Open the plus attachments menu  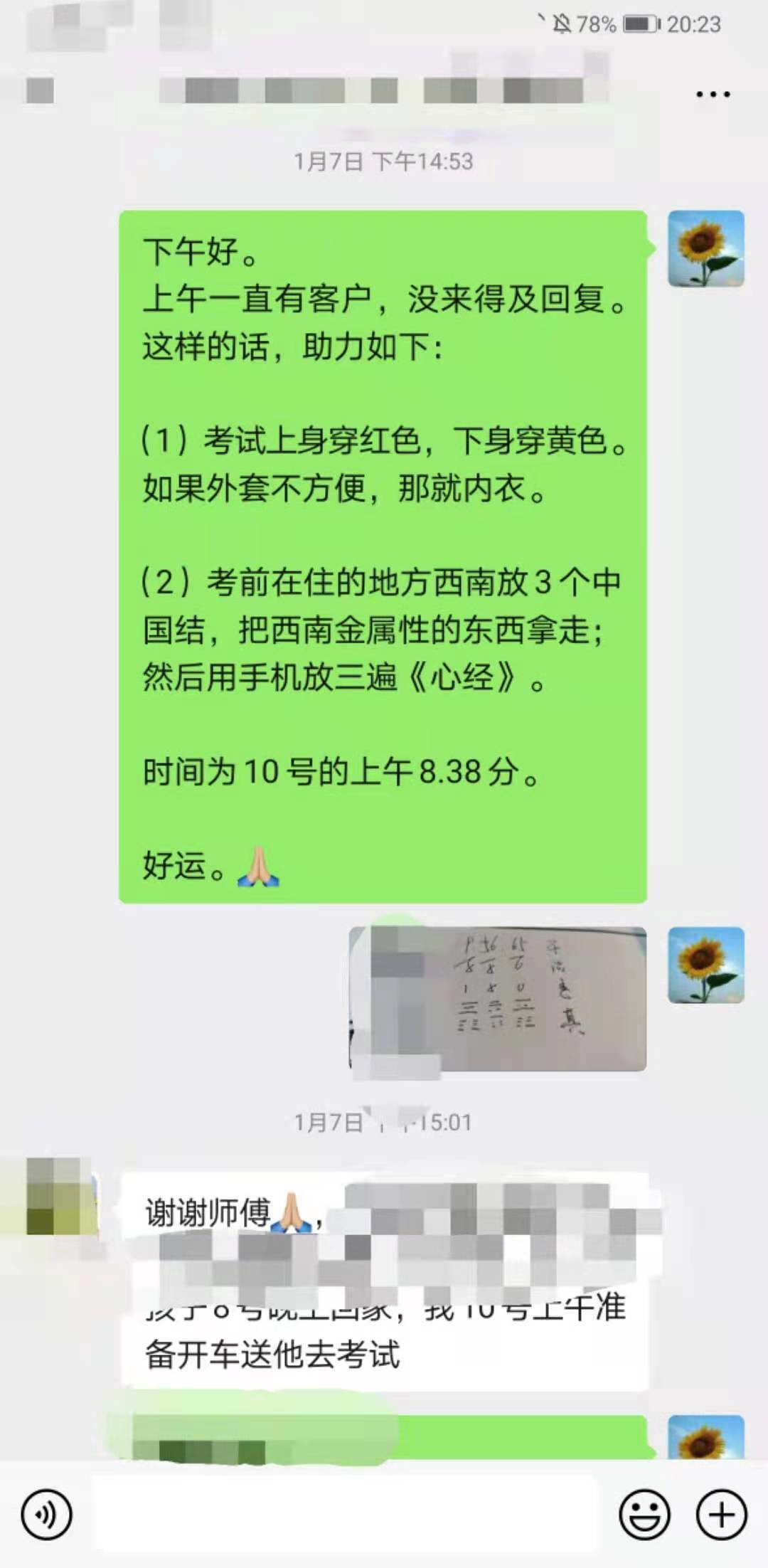coord(721,1515)
